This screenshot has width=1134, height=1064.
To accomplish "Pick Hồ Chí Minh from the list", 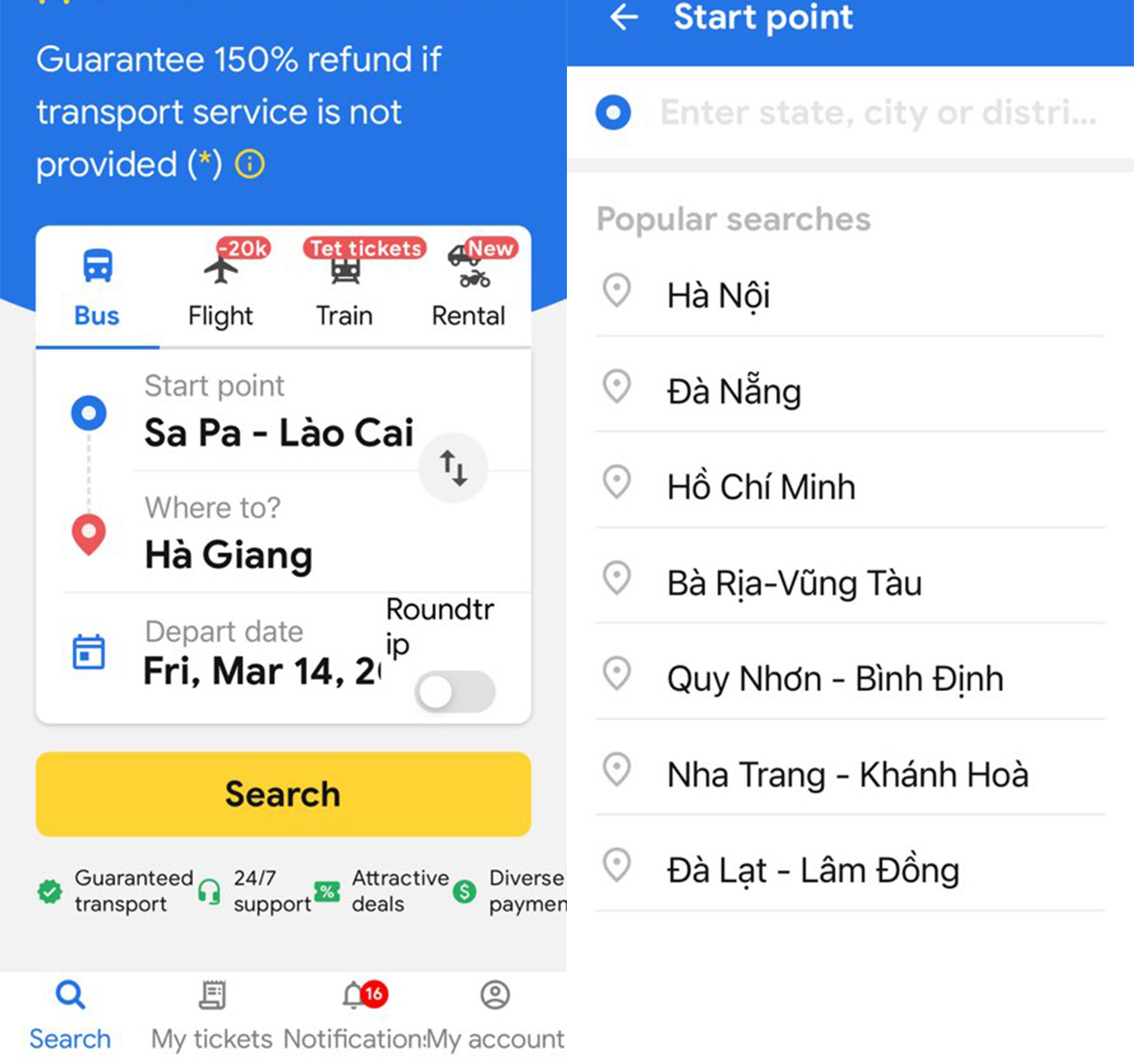I will (x=761, y=486).
